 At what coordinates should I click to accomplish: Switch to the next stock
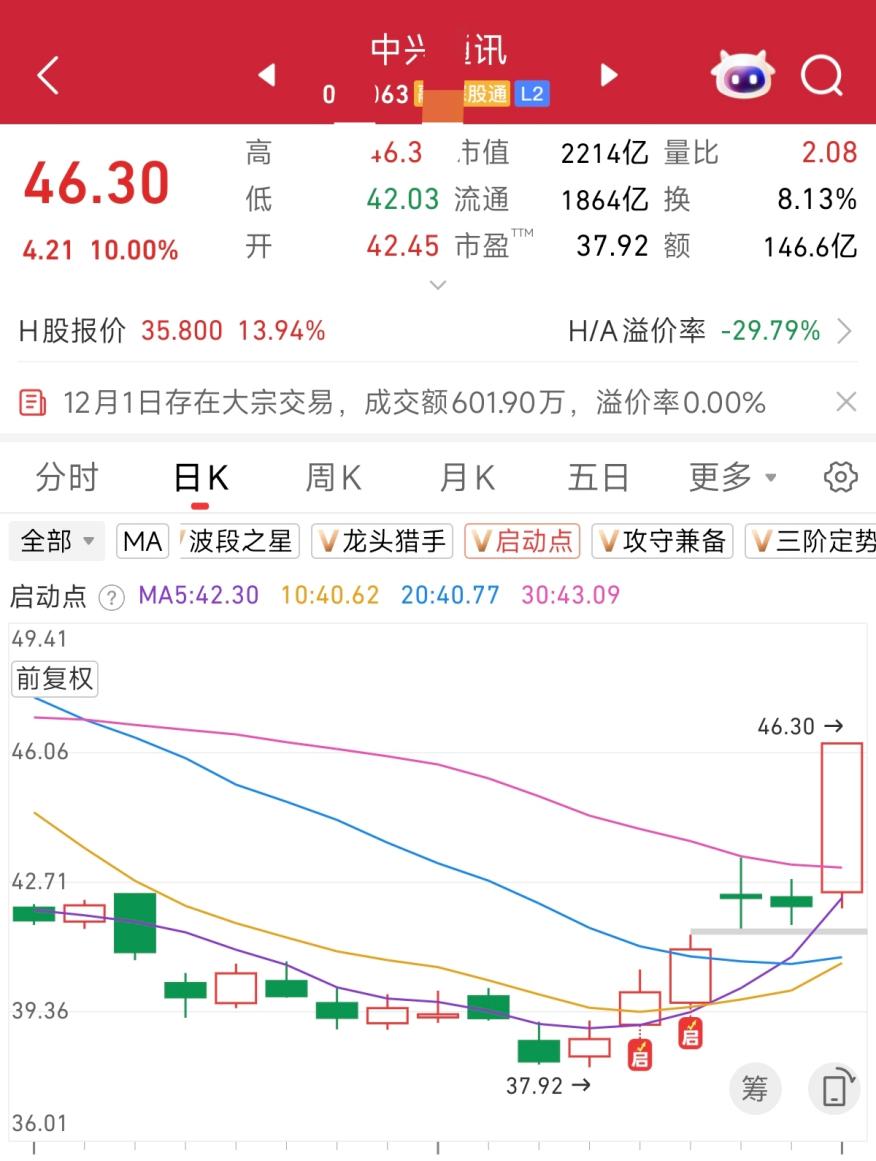(608, 75)
